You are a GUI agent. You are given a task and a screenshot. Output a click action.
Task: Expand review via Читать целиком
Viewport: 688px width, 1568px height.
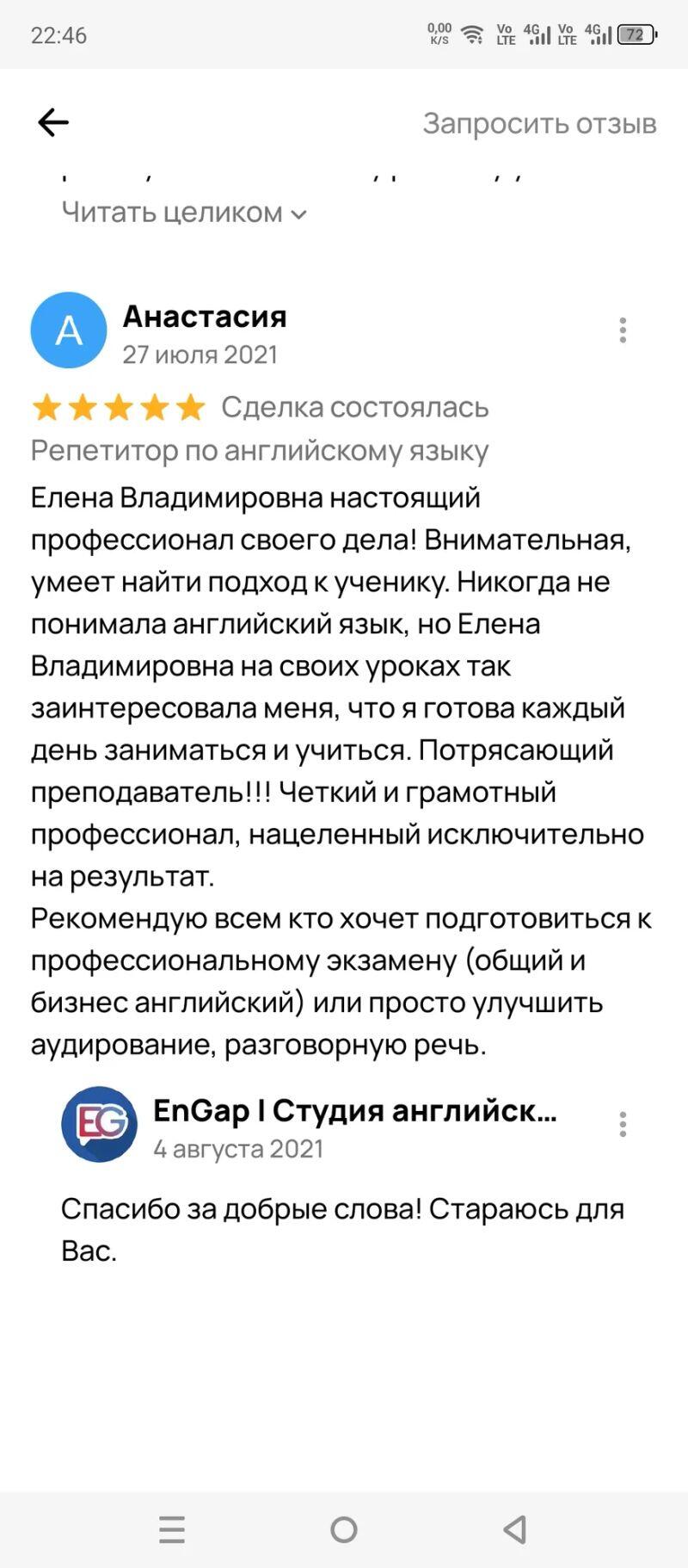[x=184, y=213]
